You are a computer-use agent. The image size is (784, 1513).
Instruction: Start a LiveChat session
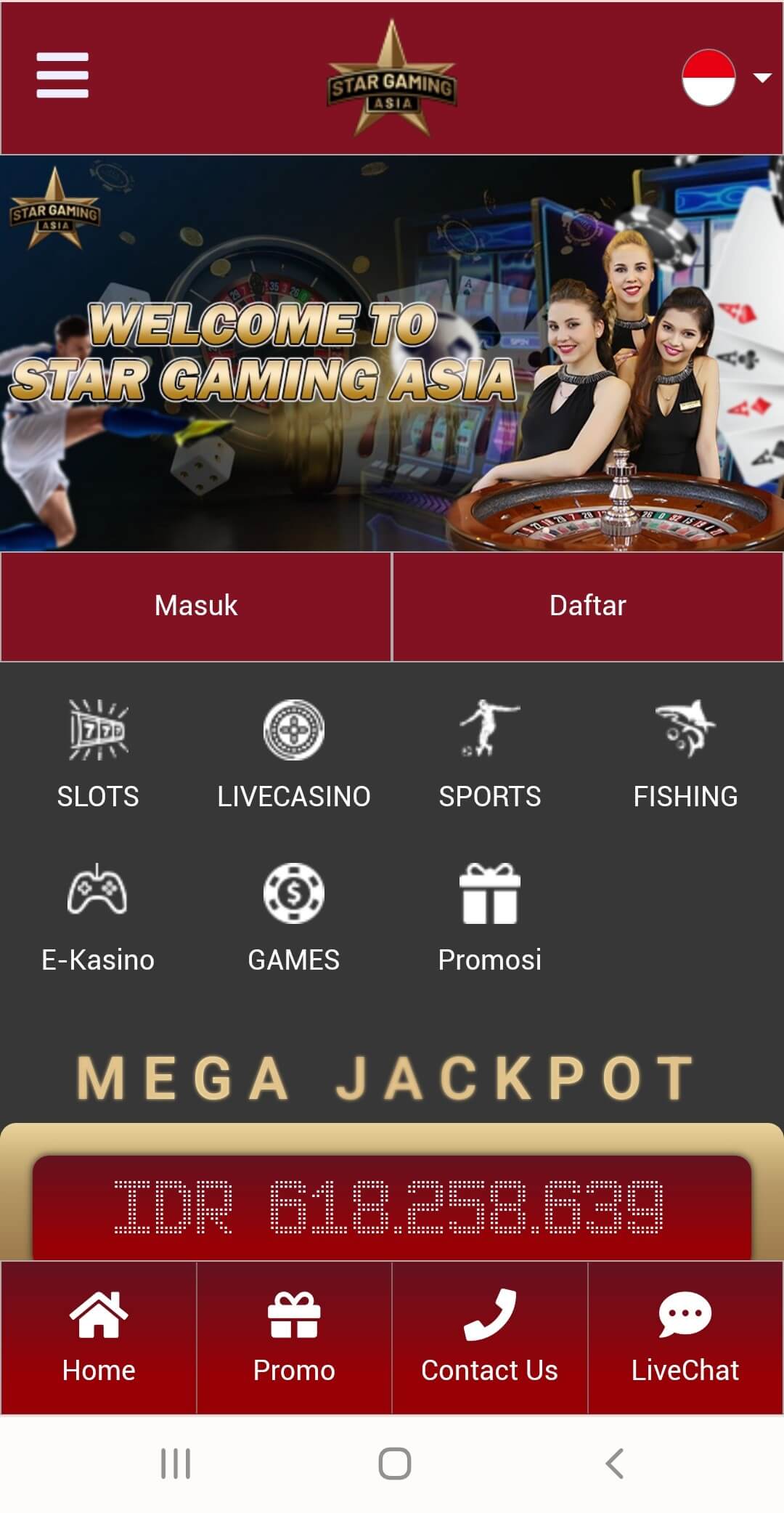click(685, 1338)
